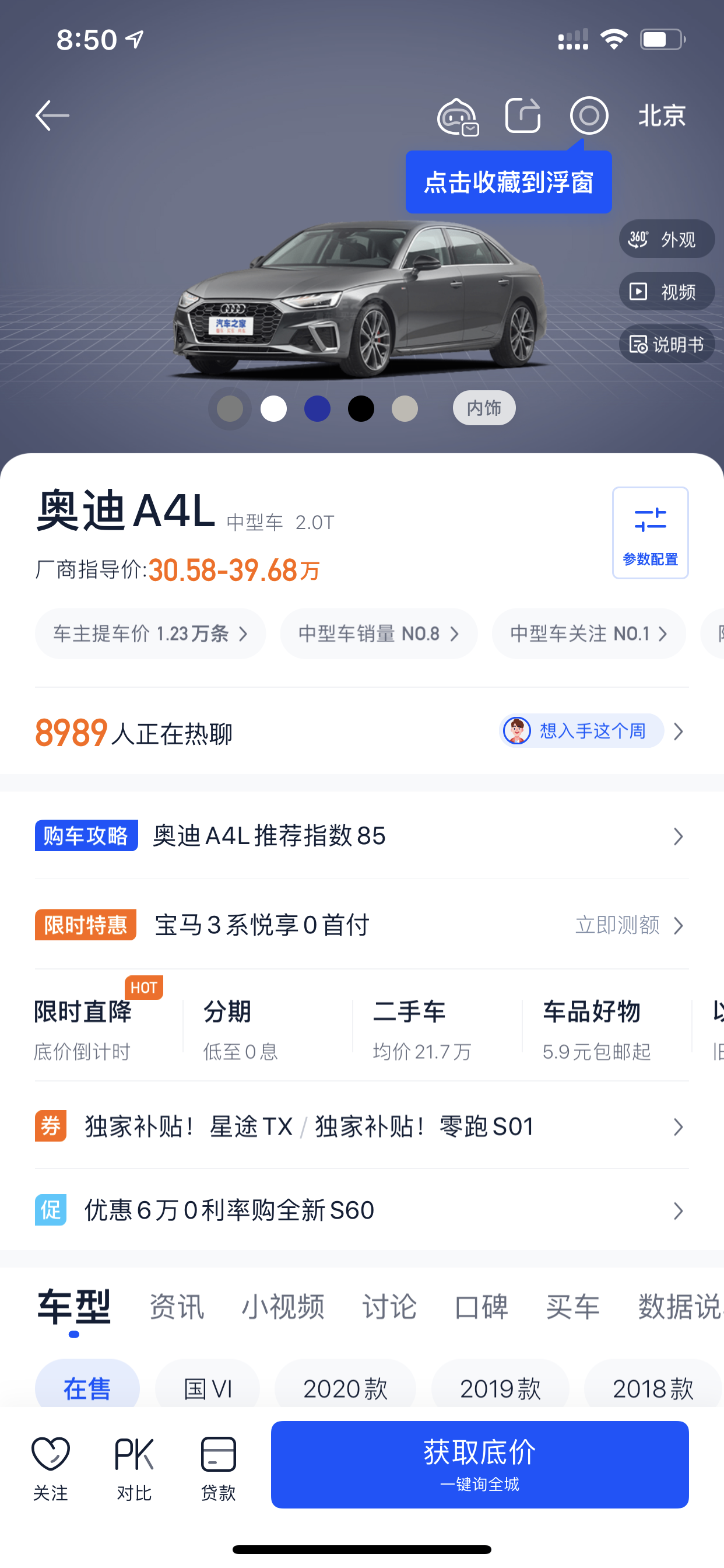724x1568 pixels.
Task: Select the blue car color swatch
Action: [x=317, y=408]
